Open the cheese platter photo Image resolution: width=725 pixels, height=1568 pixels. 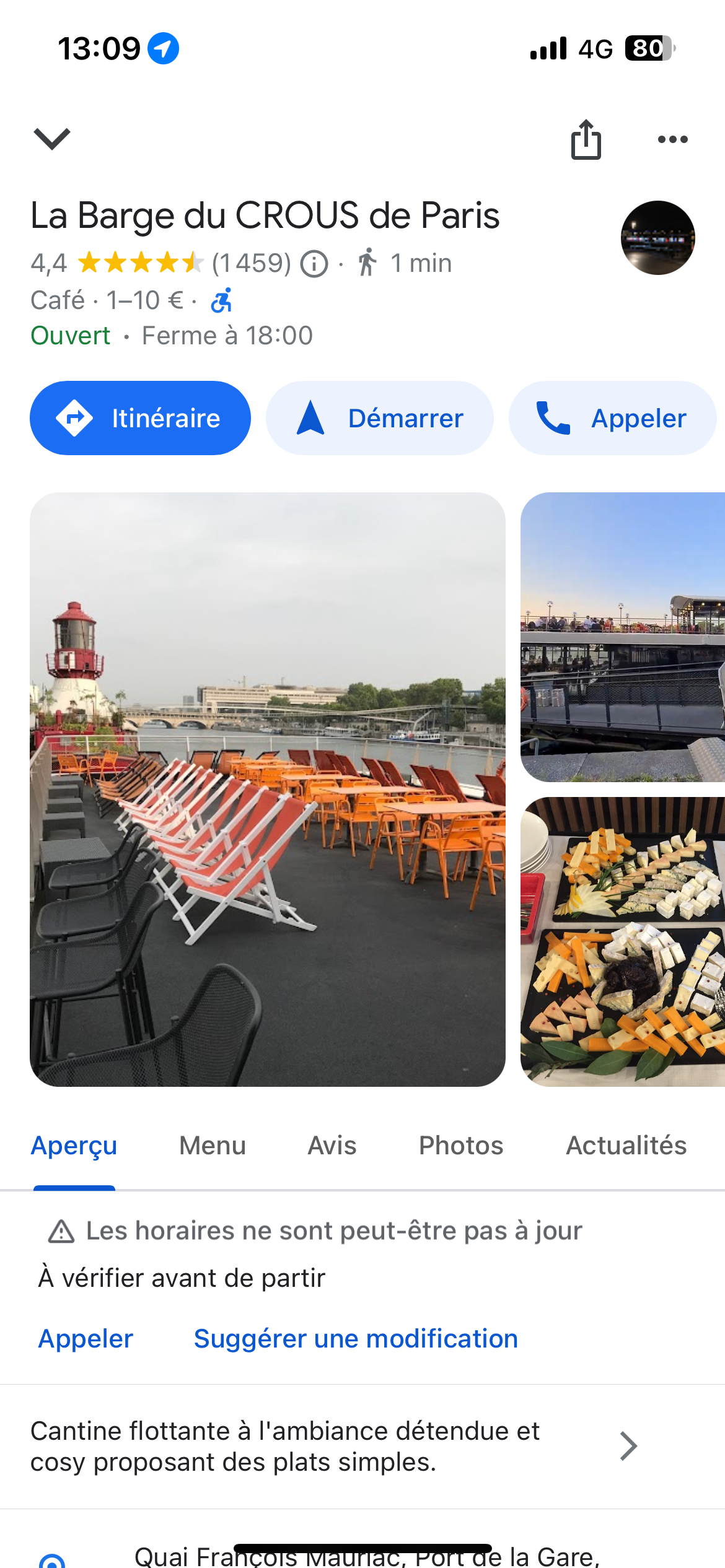click(622, 941)
